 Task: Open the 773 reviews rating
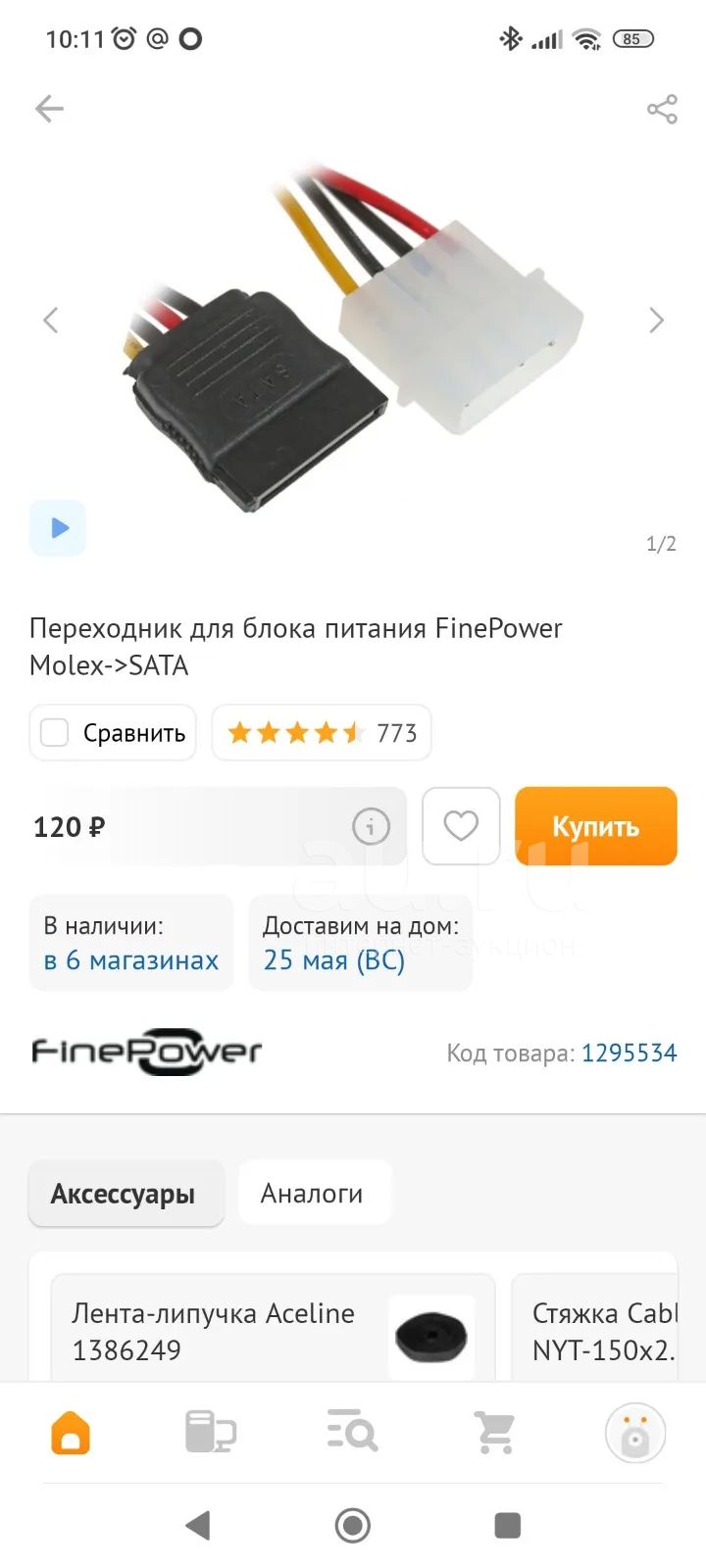[322, 733]
